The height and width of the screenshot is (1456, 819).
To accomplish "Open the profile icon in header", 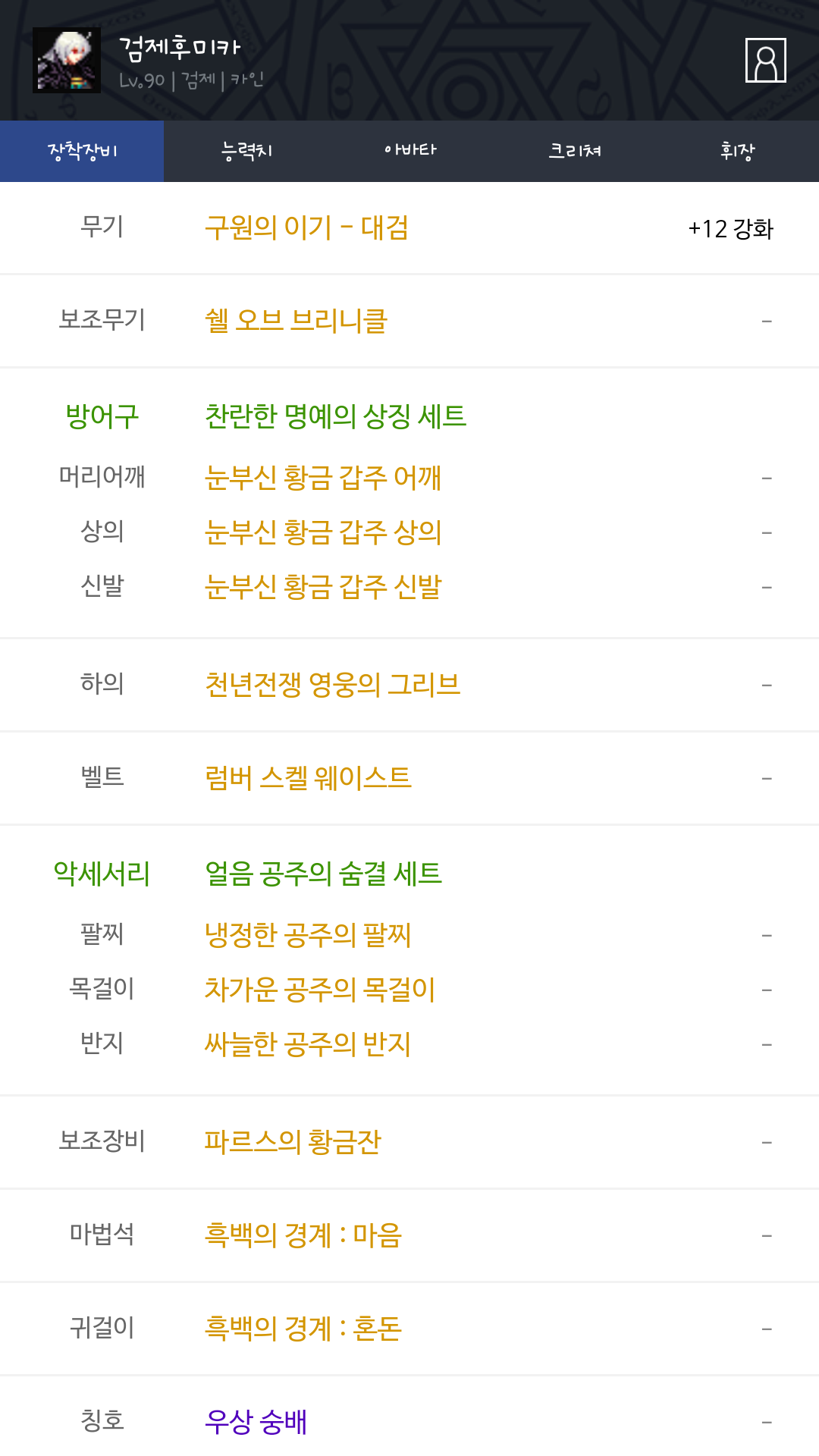I will (765, 60).
